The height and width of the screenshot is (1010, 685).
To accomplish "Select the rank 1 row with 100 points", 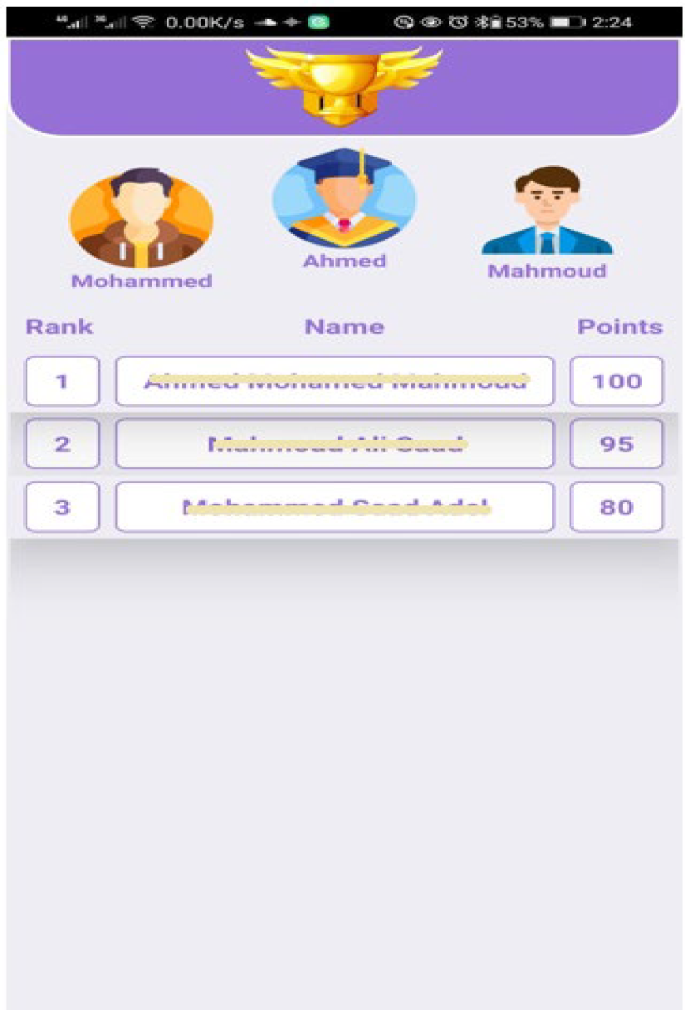I will click(334, 381).
